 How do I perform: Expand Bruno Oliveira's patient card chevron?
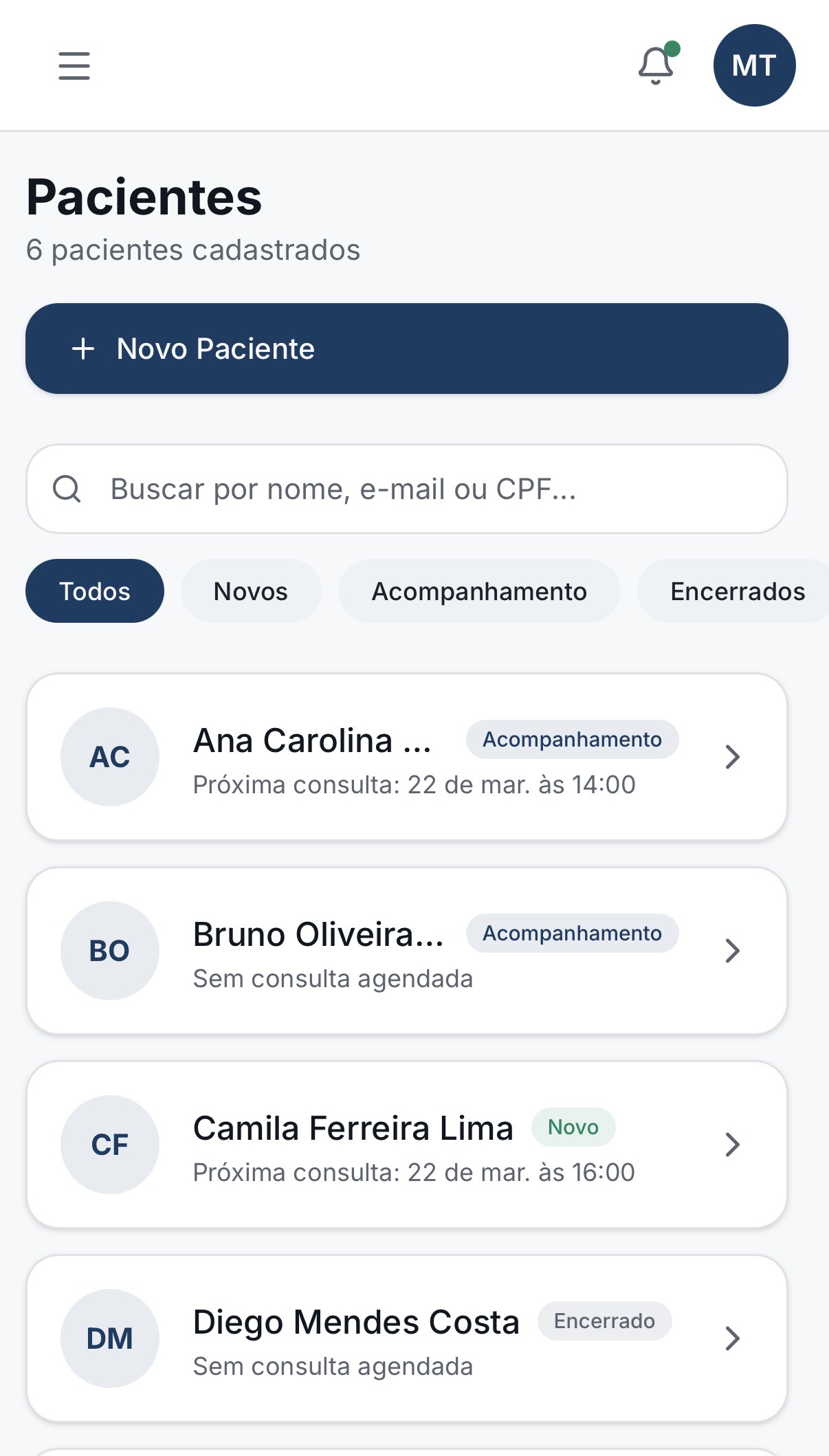(733, 950)
